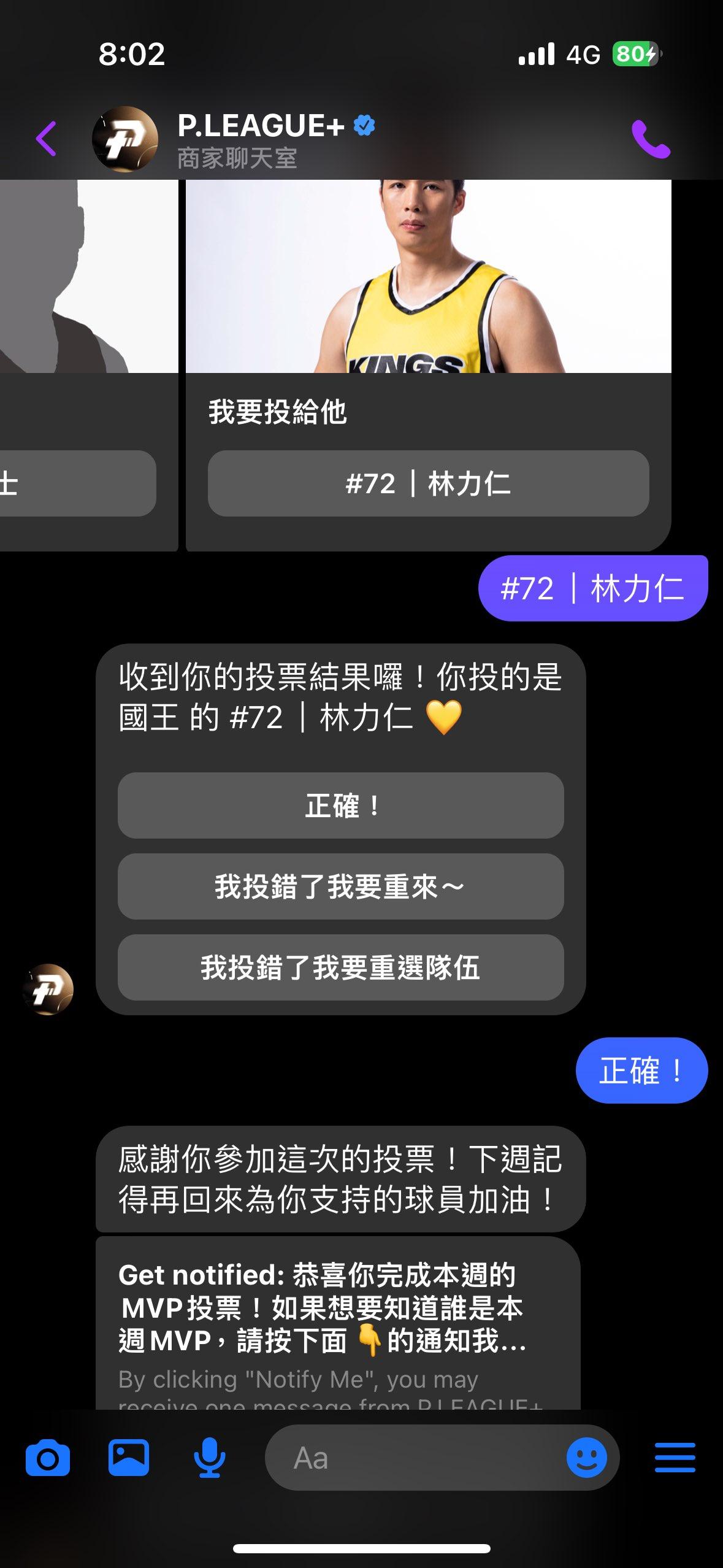This screenshot has height=1568, width=723.
Task: Go back to the chat list
Action: click(x=47, y=139)
